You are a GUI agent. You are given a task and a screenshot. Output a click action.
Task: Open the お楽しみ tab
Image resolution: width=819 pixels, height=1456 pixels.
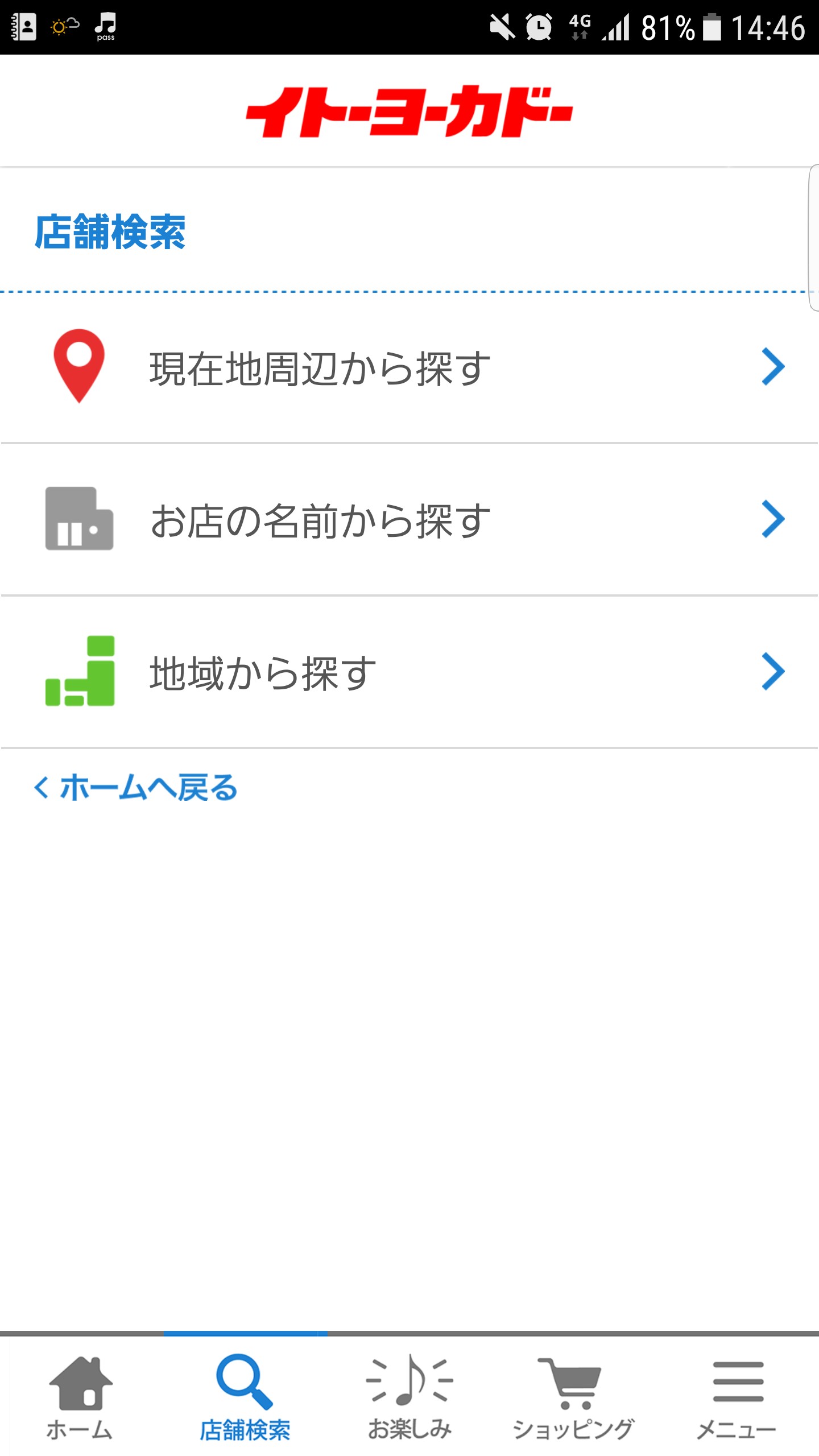click(x=409, y=1396)
